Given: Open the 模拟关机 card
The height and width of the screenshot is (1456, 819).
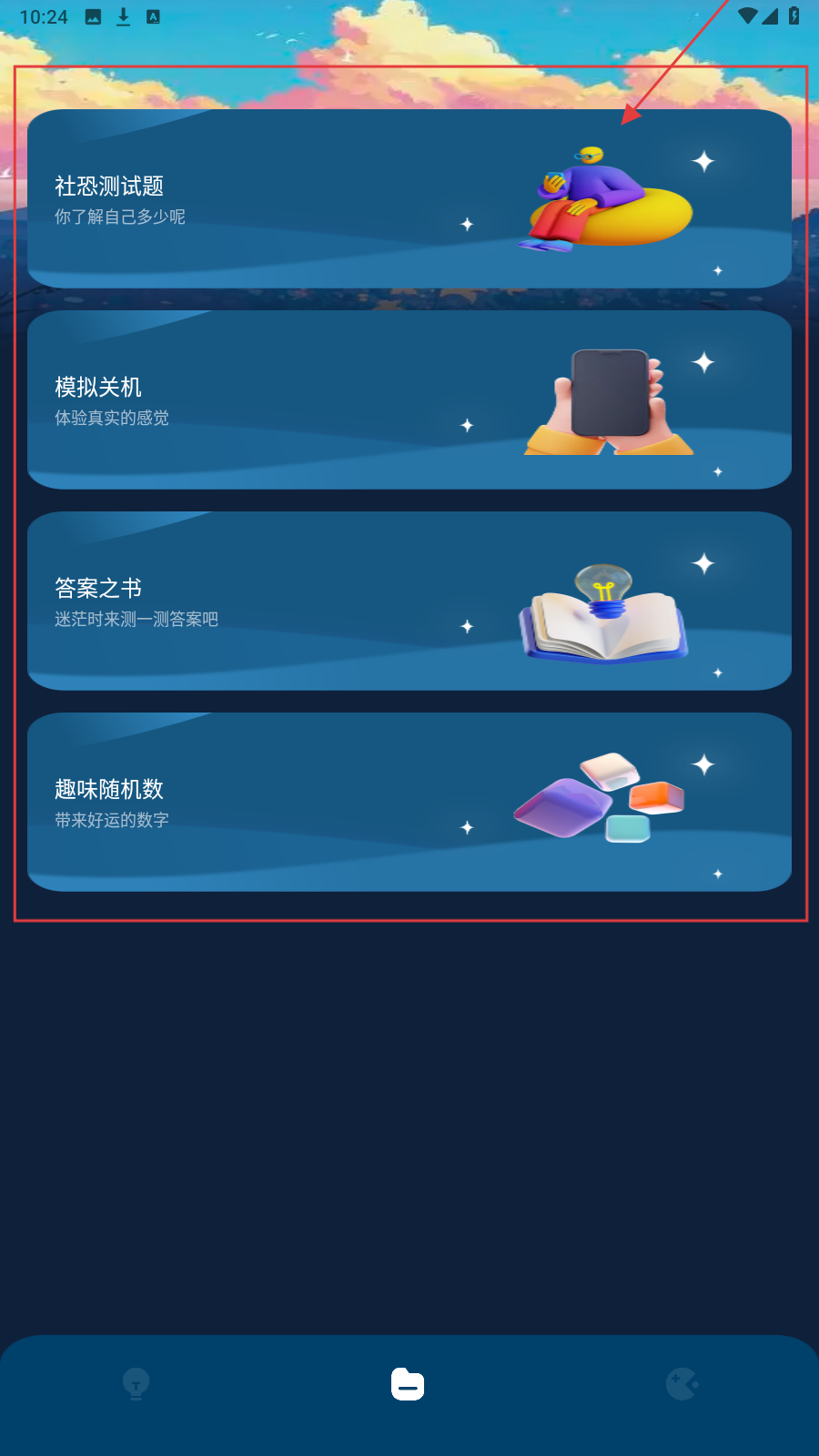Looking at the screenshot, I should 409,400.
